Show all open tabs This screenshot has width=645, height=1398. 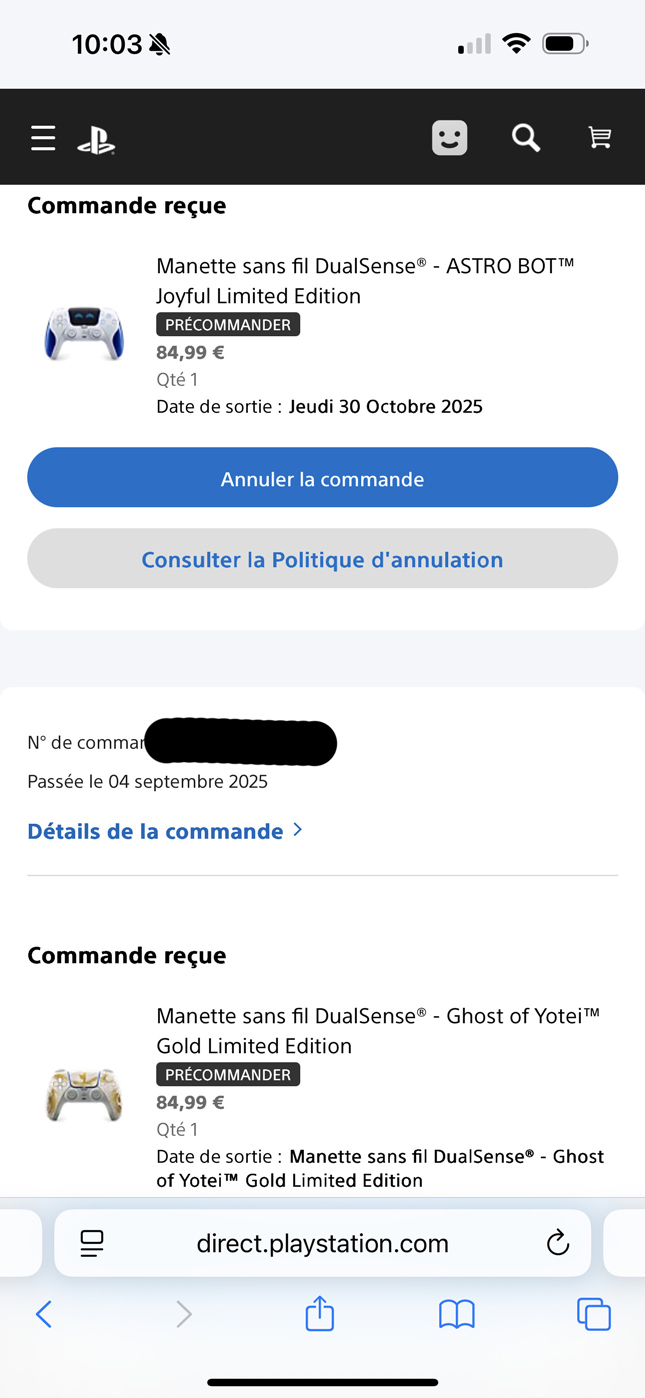pos(594,1314)
